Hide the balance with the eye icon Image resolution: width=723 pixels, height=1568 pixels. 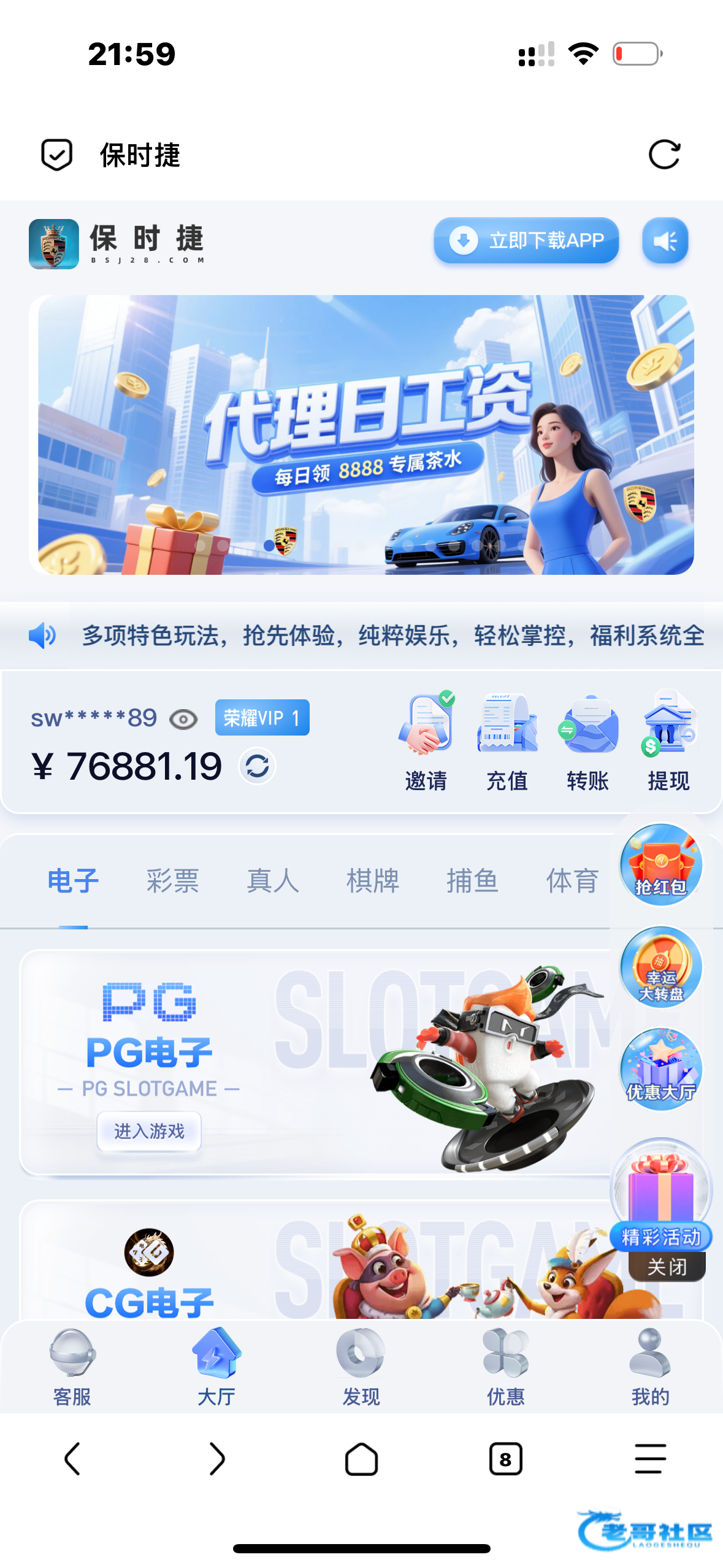tap(183, 719)
